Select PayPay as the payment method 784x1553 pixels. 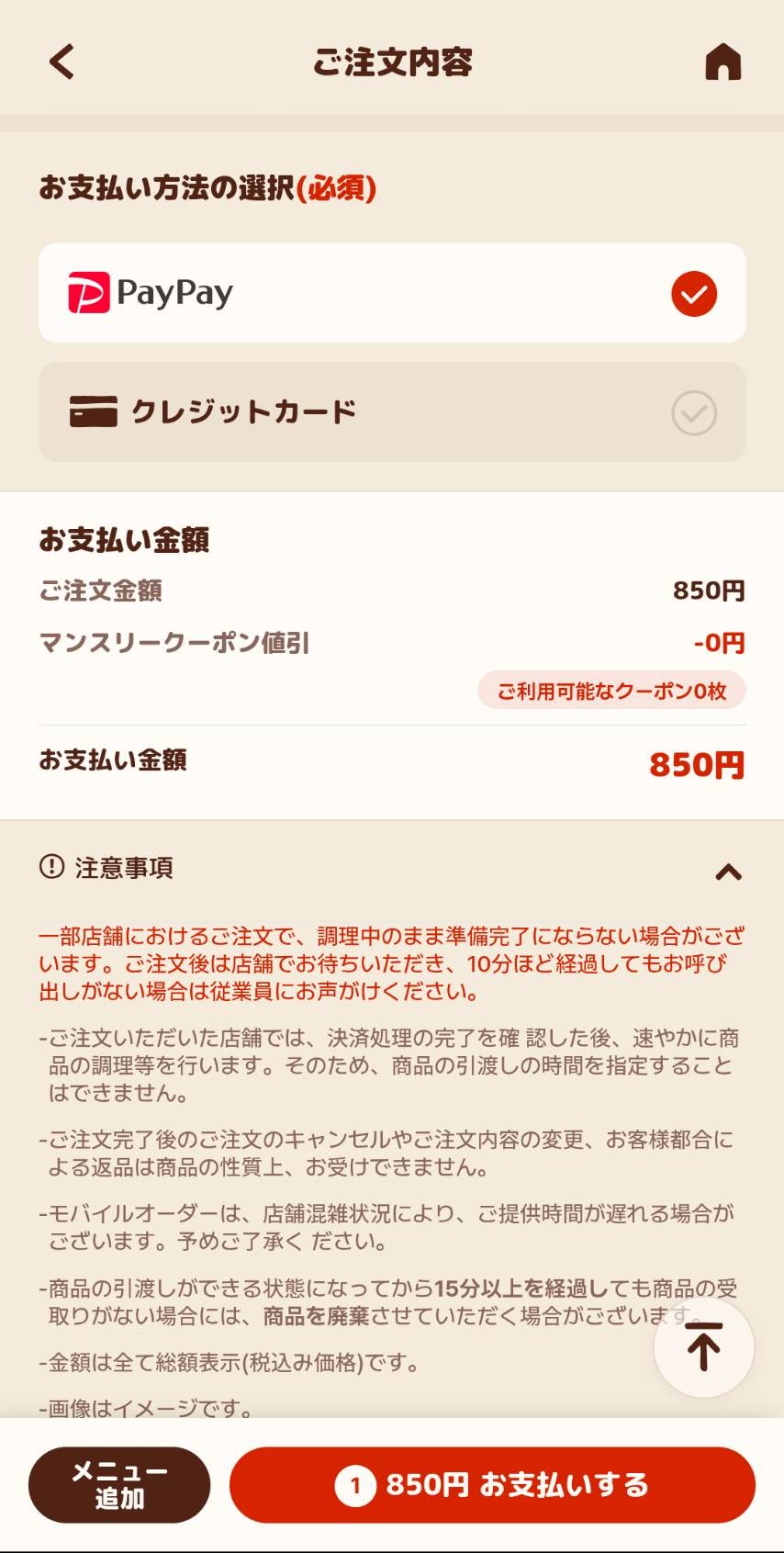pos(392,293)
